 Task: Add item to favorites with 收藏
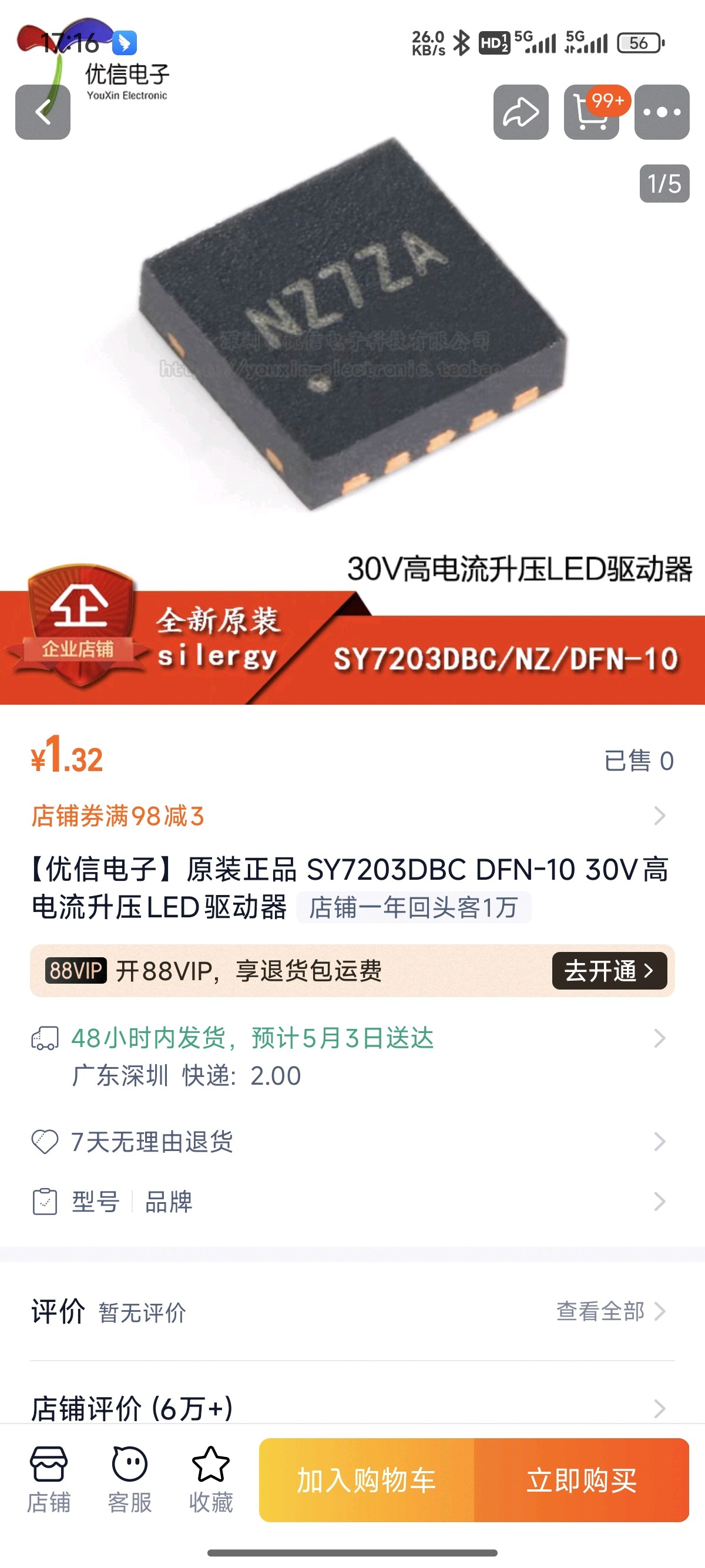point(211,1480)
